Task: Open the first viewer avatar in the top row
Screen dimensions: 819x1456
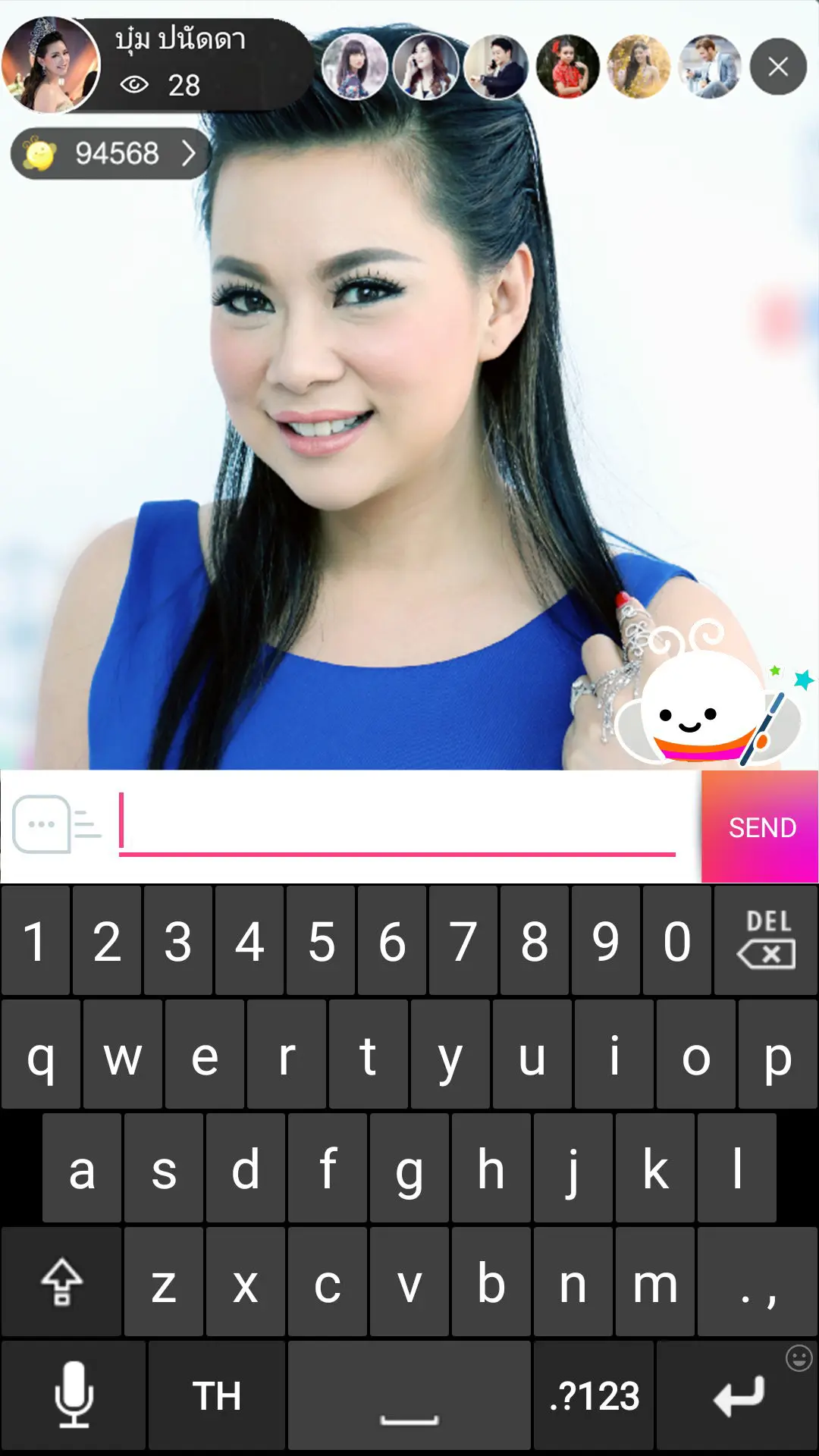Action: 354,67
